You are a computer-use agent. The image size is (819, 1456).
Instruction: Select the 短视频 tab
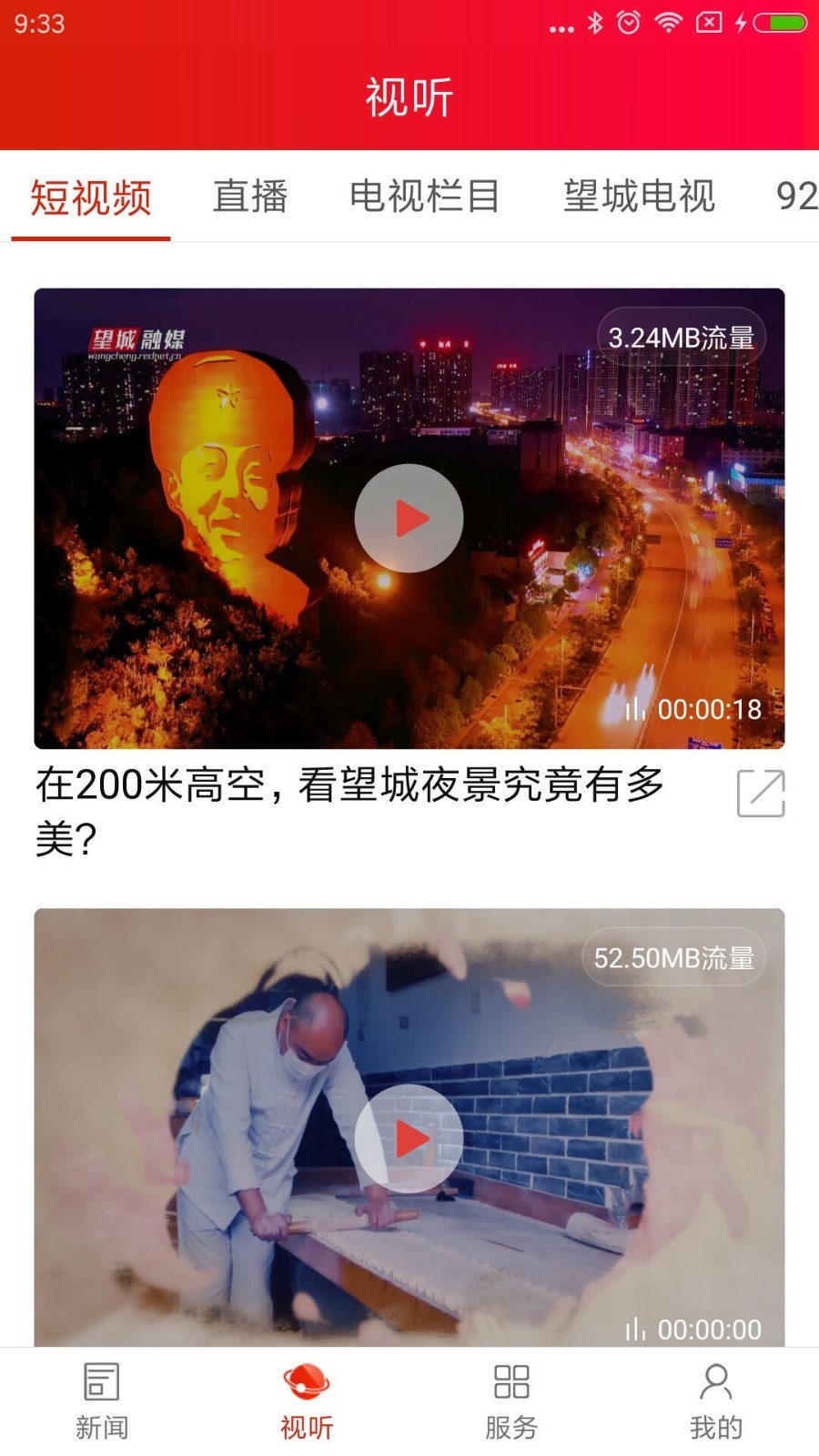[91, 197]
